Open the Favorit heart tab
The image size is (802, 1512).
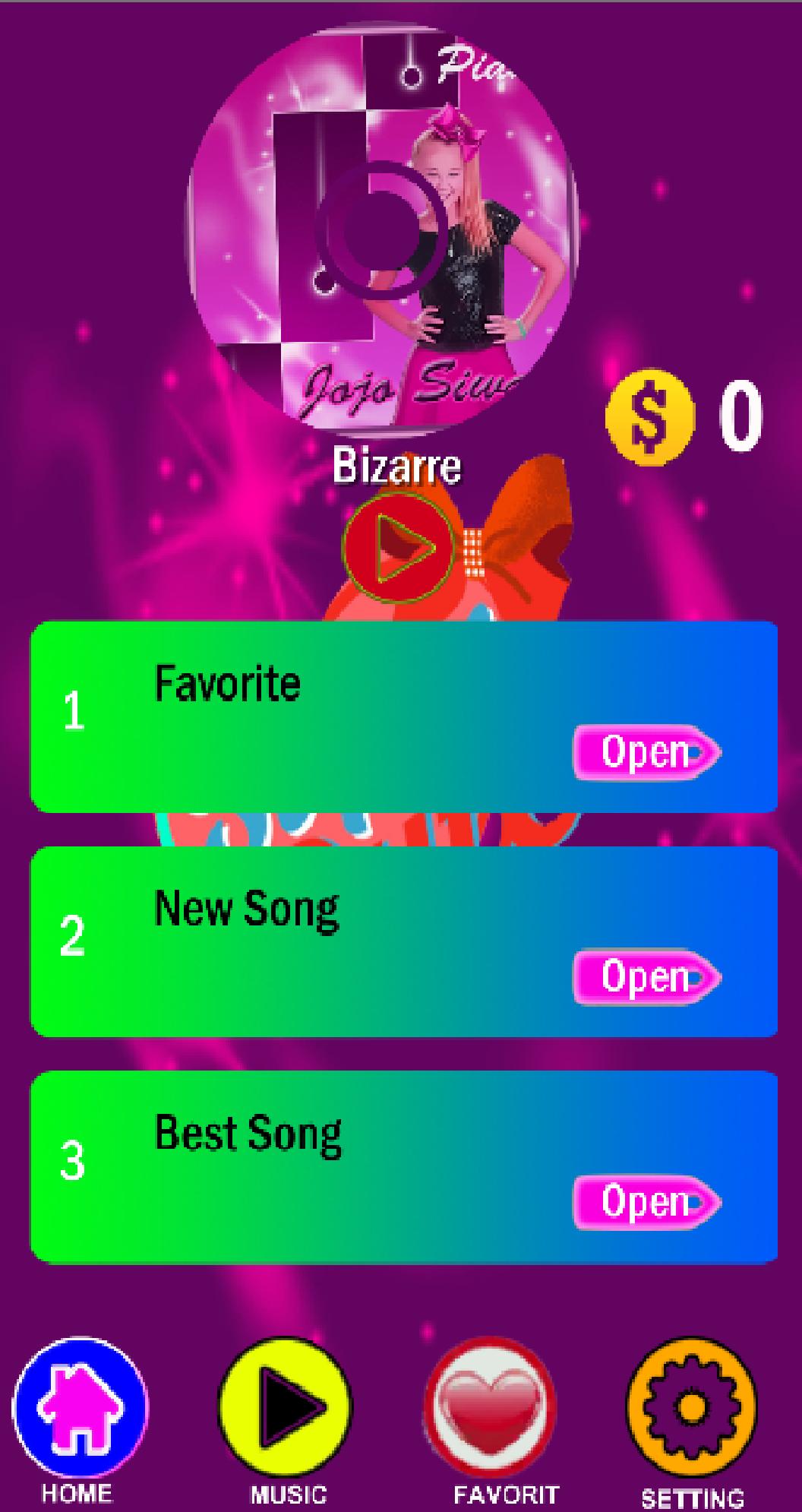point(490,1406)
